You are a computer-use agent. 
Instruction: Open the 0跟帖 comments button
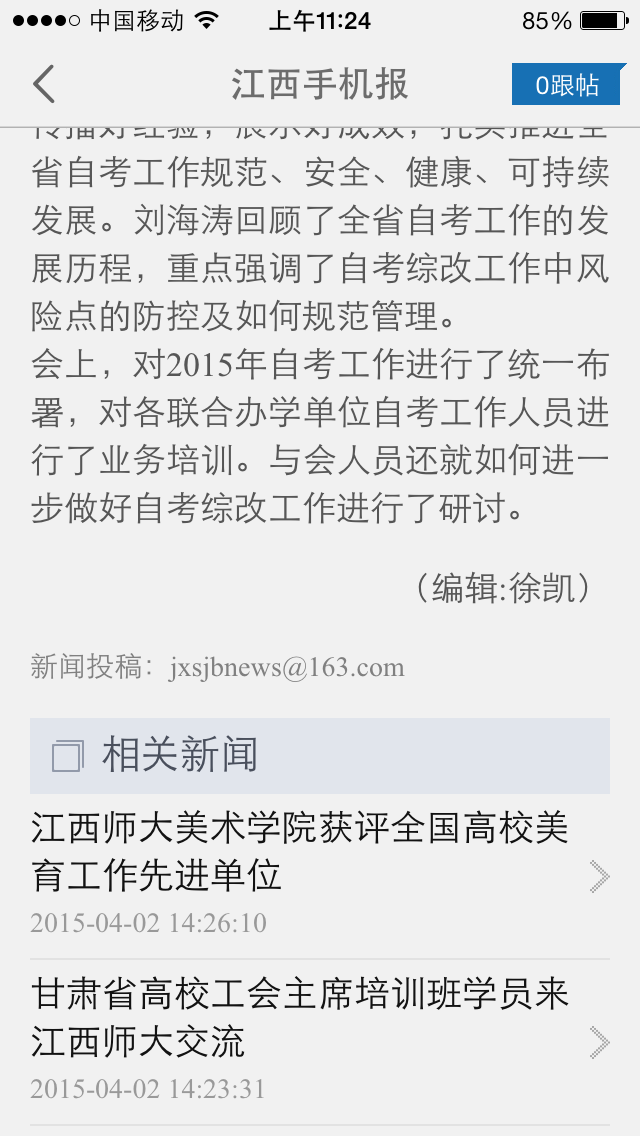(567, 85)
